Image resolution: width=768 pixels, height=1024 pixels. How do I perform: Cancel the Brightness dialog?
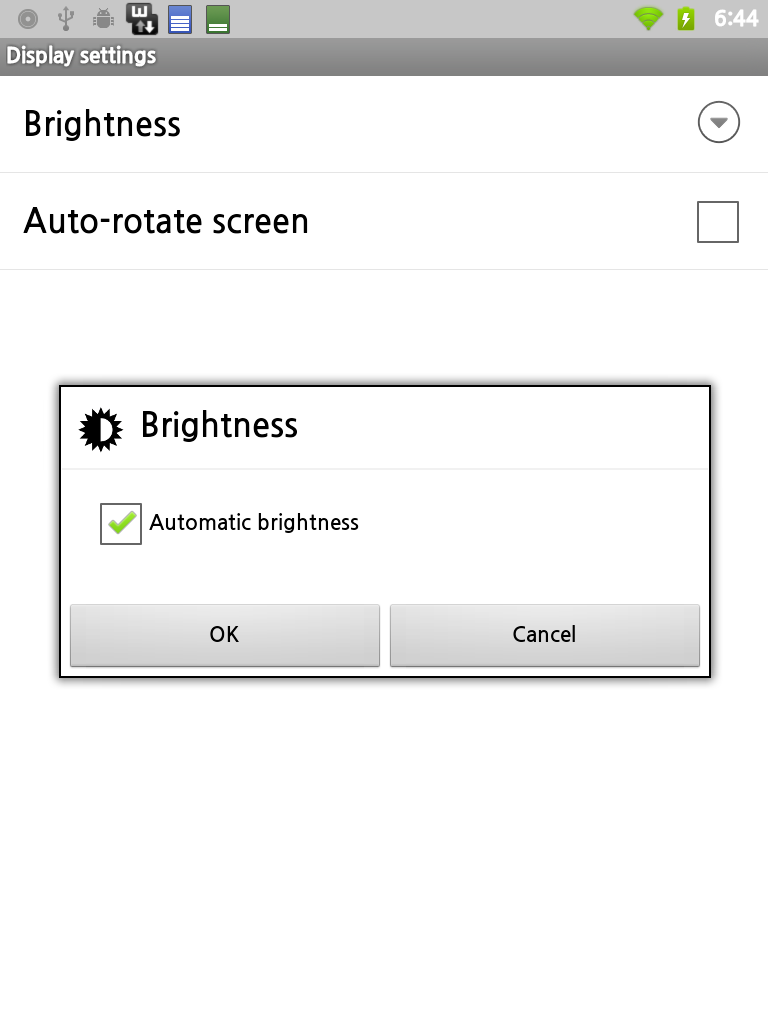(x=544, y=634)
